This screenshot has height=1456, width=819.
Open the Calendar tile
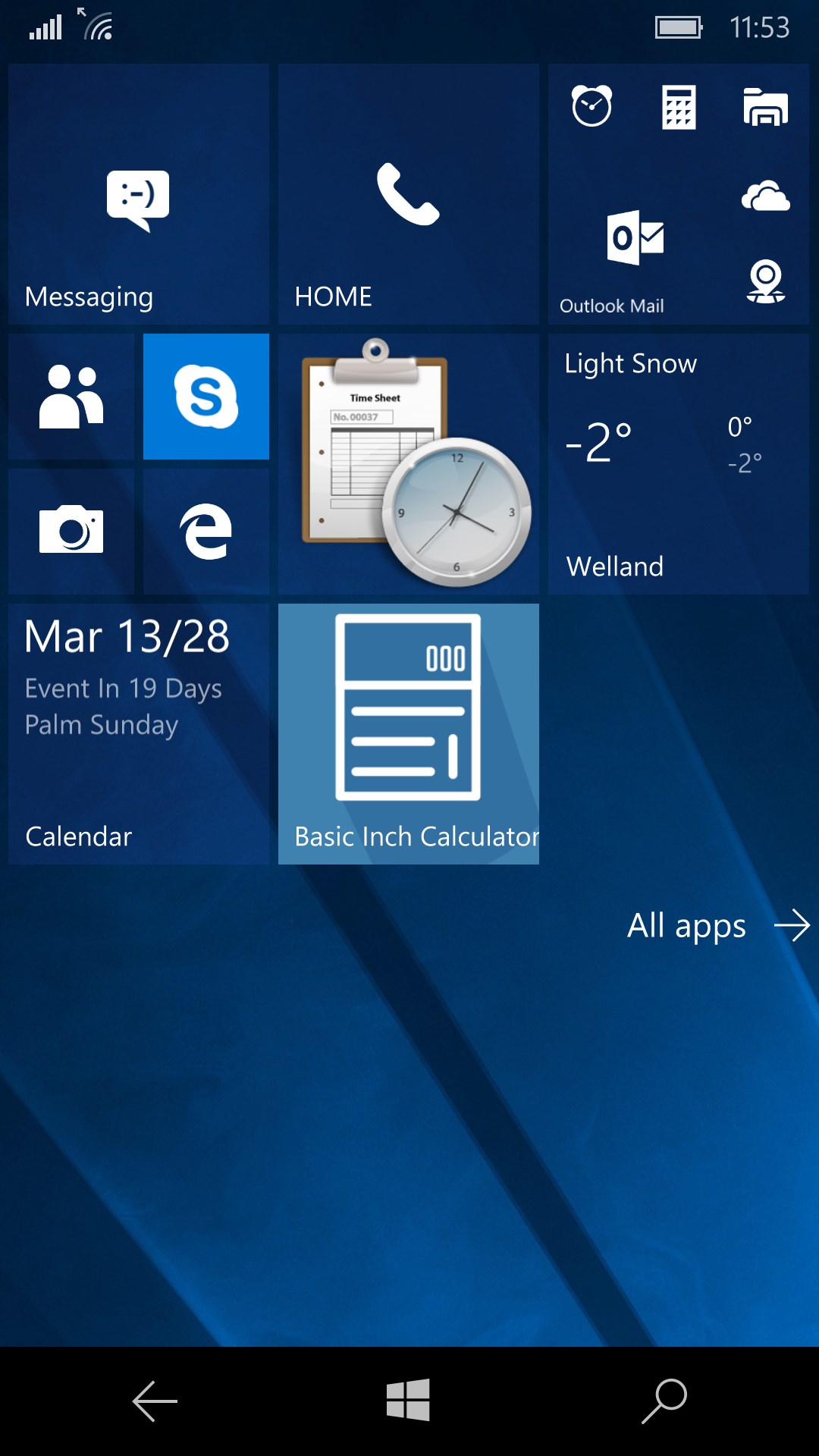138,733
